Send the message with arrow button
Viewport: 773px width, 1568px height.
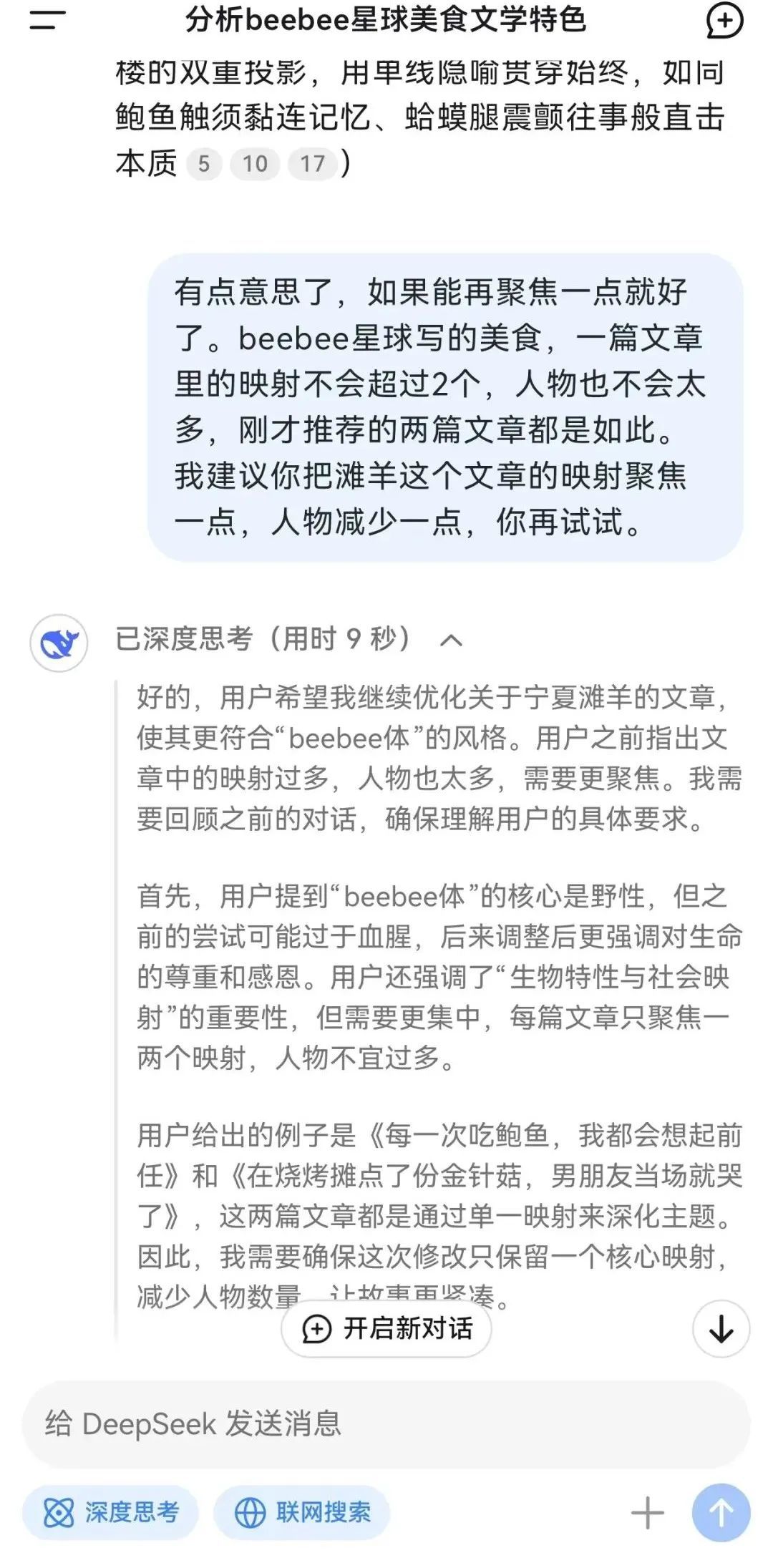(x=721, y=1513)
